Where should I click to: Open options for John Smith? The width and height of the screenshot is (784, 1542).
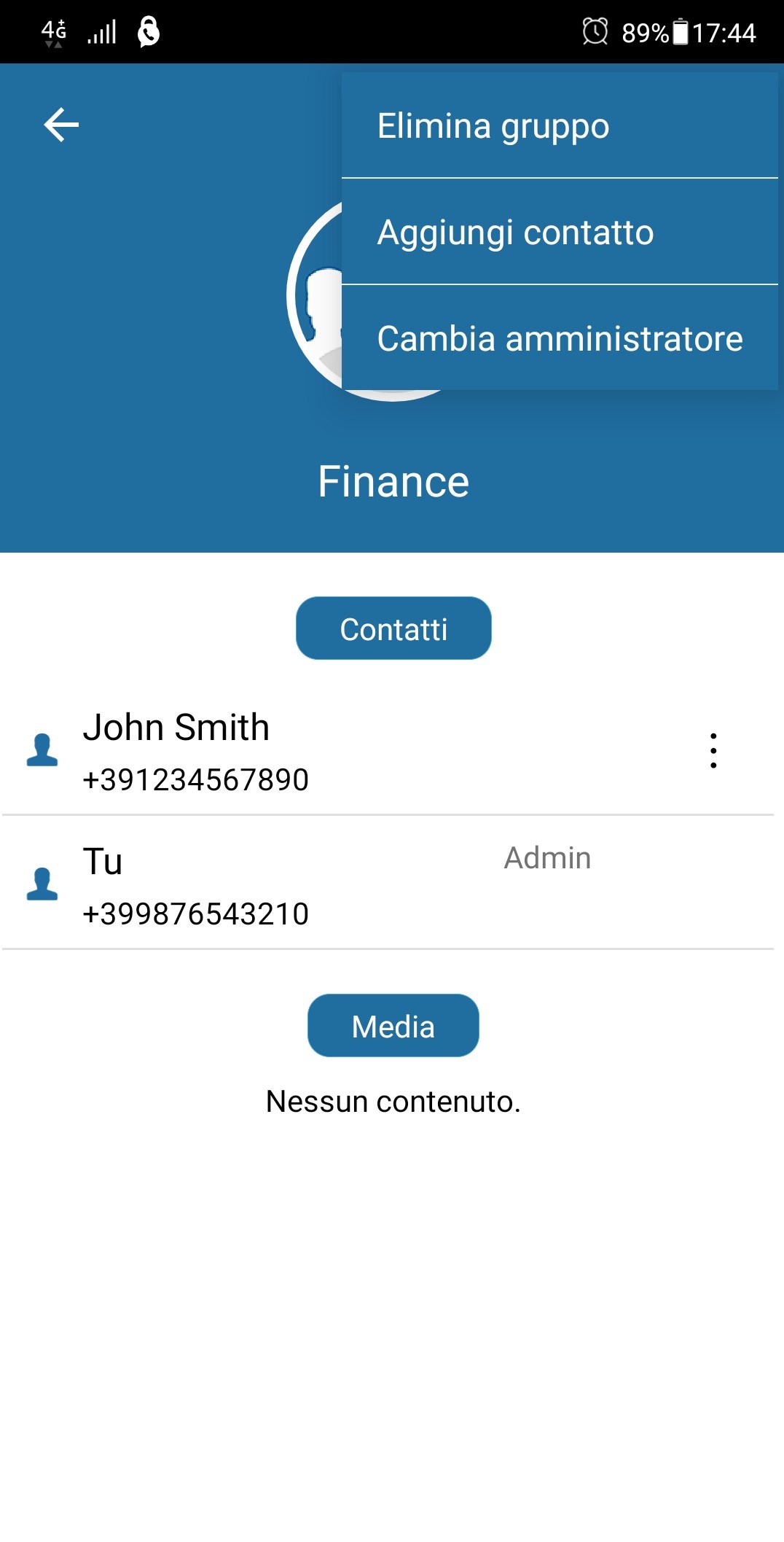713,751
